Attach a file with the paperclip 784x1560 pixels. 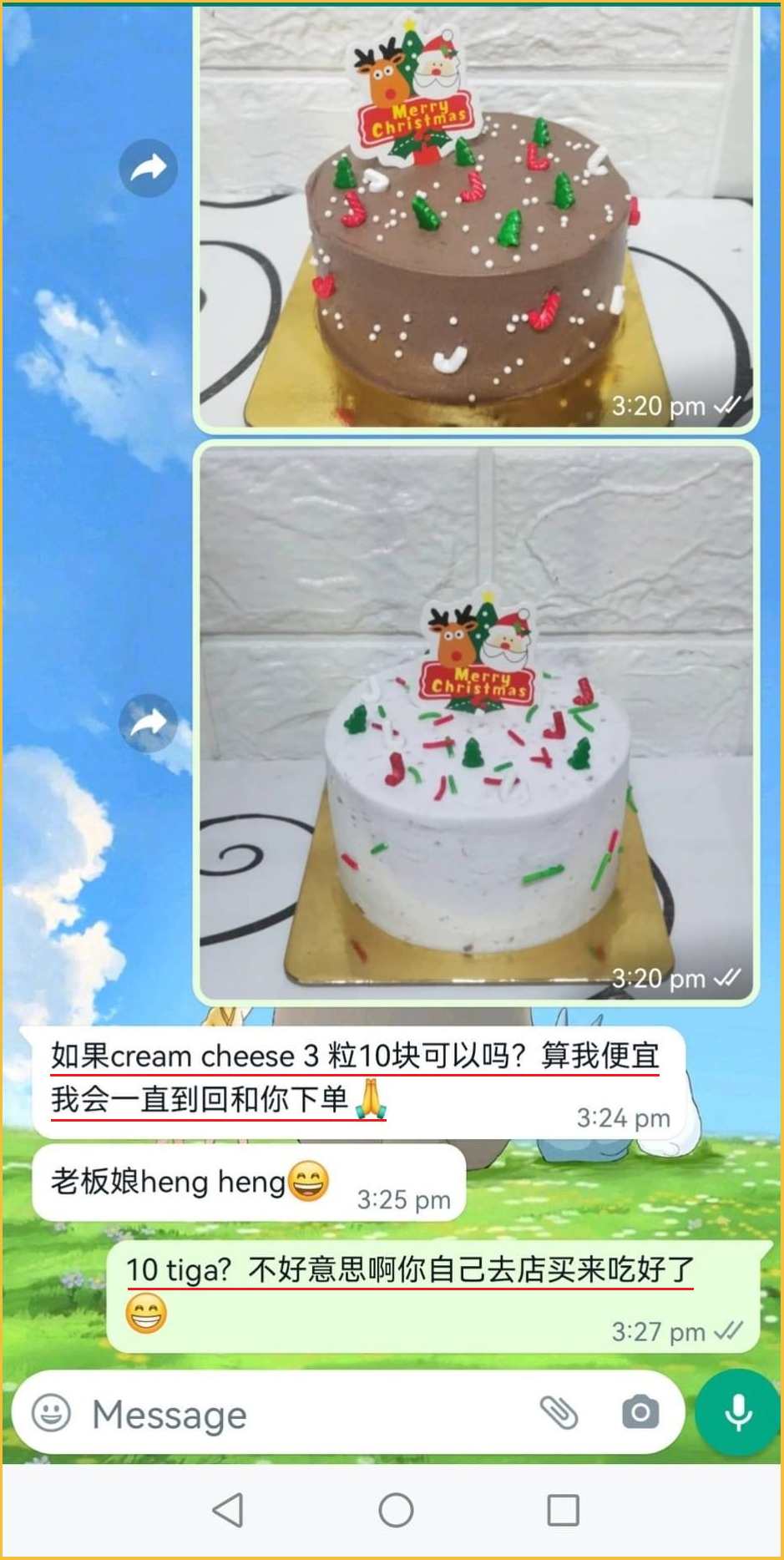tap(559, 1413)
